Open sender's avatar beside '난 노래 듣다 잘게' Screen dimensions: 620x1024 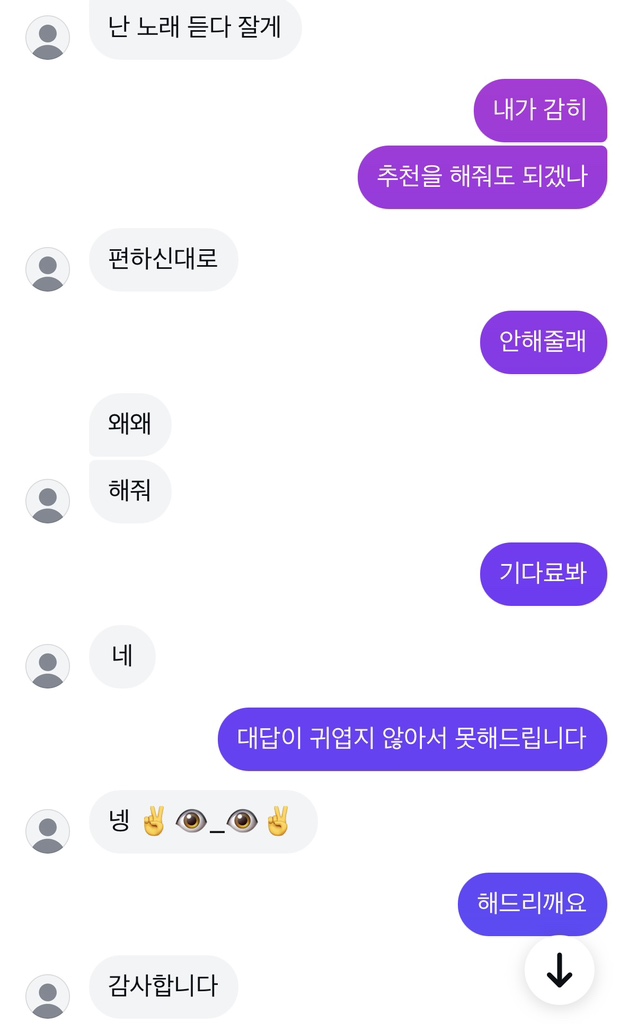tap(47, 38)
